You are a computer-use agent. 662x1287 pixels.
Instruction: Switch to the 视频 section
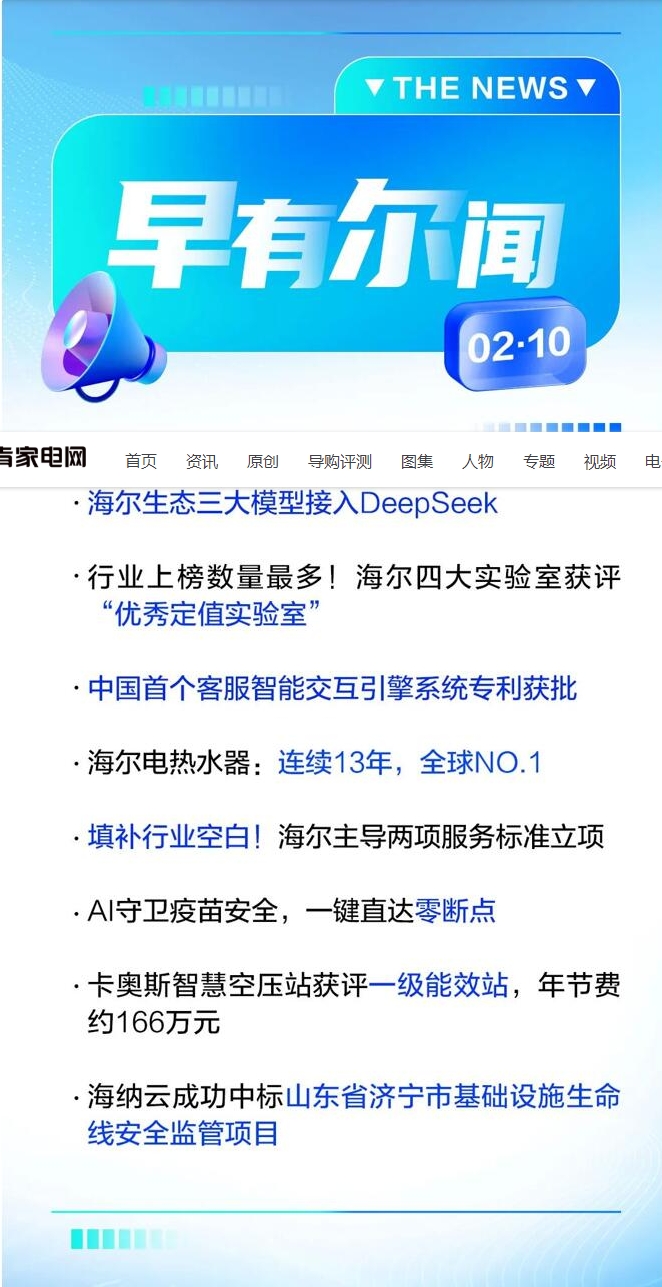coord(600,461)
